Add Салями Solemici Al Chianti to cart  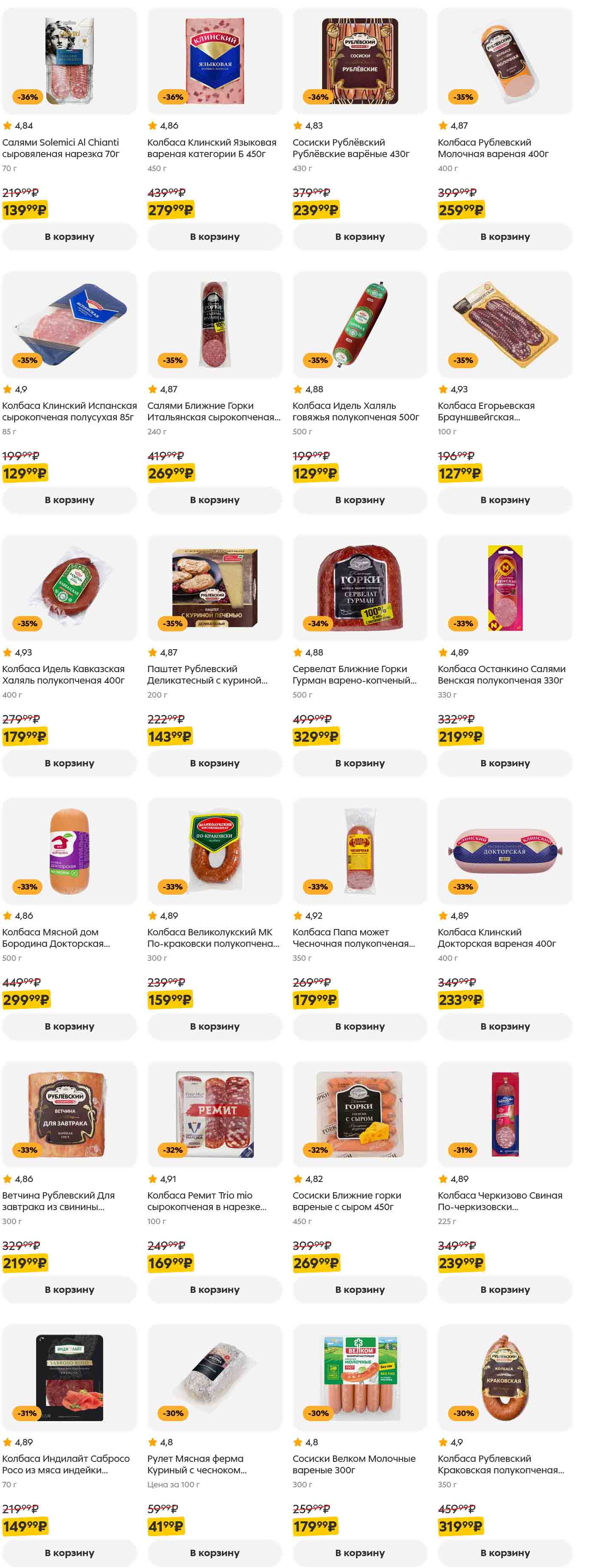pyautogui.click(x=69, y=237)
